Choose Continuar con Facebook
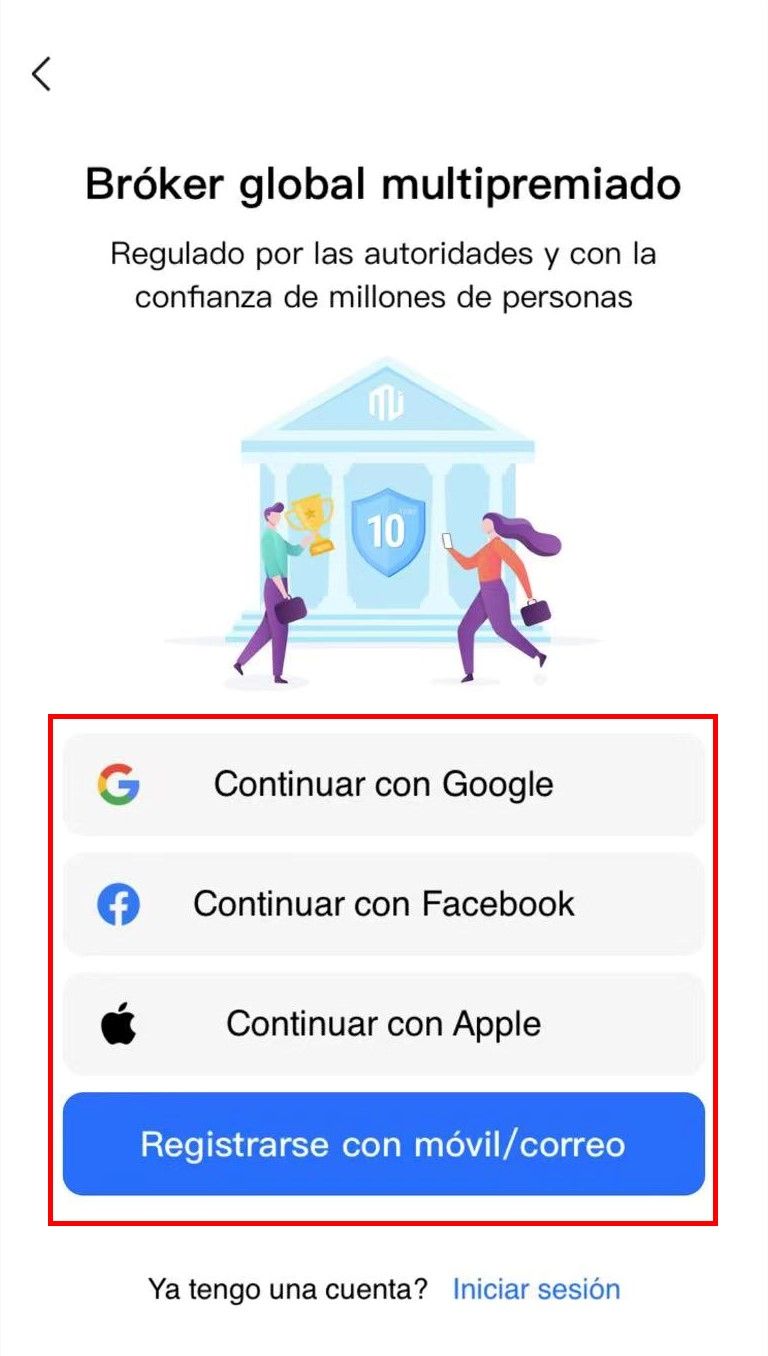The image size is (768, 1356). 384,904
